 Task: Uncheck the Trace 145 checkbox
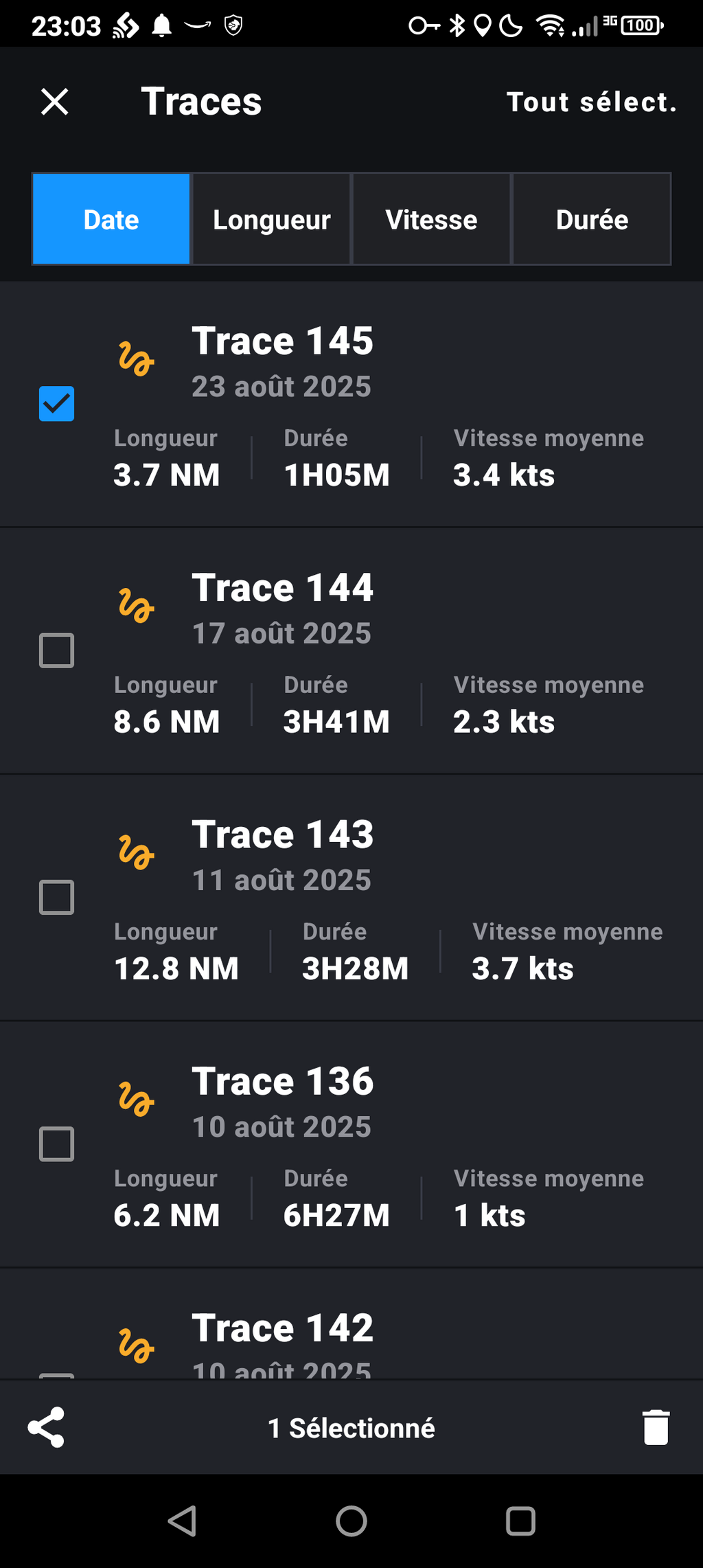click(x=57, y=404)
